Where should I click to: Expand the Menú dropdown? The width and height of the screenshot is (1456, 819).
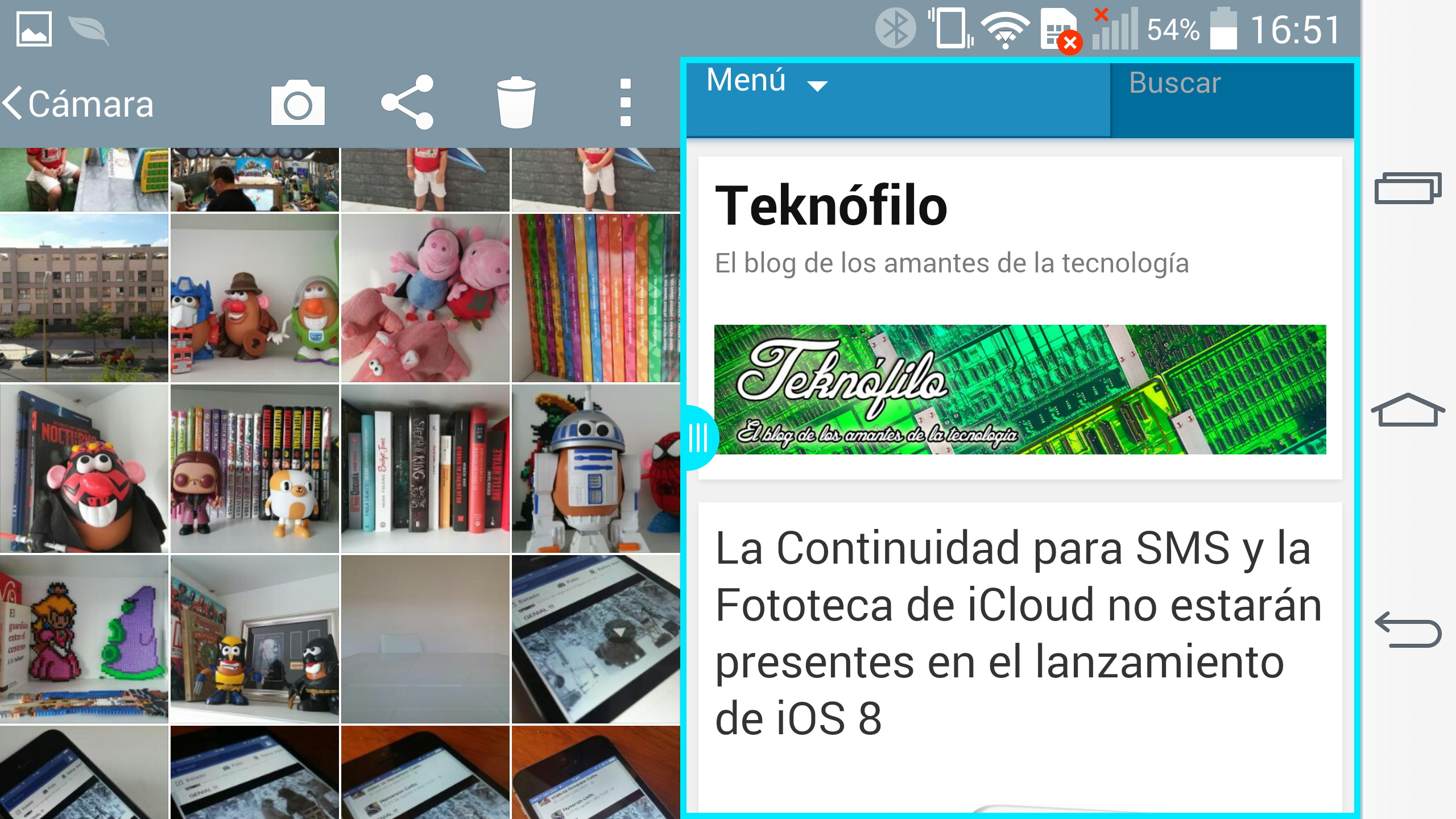point(765,81)
